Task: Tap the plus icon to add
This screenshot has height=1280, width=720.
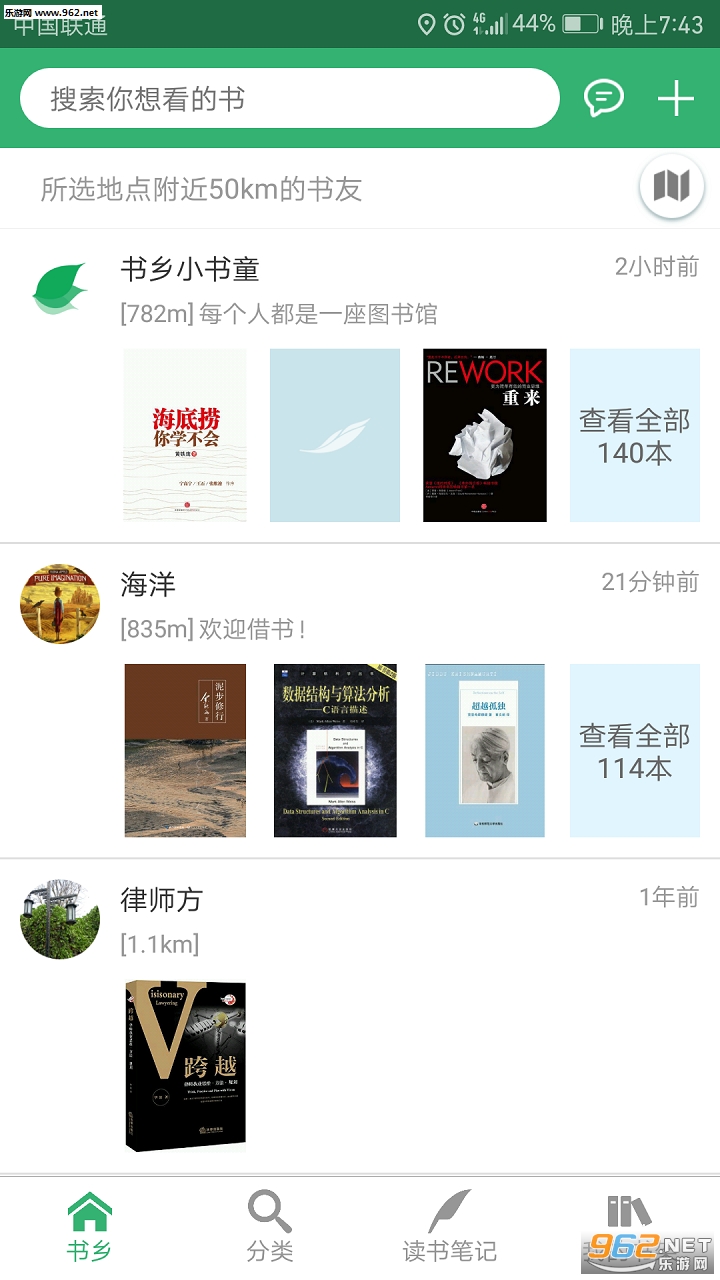Action: [676, 98]
